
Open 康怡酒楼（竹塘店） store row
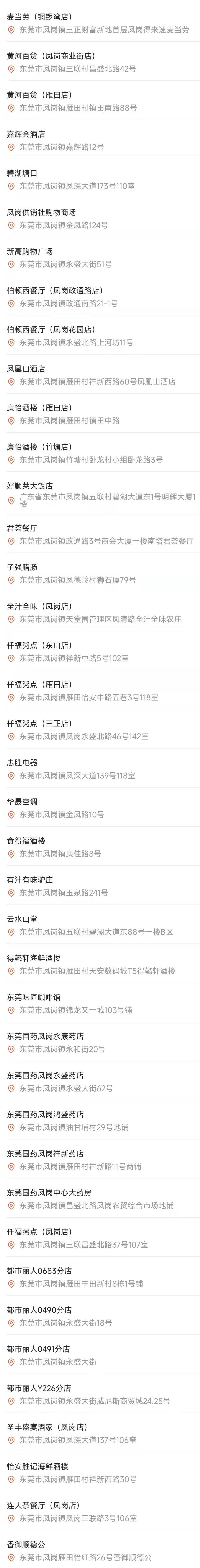click(x=100, y=453)
